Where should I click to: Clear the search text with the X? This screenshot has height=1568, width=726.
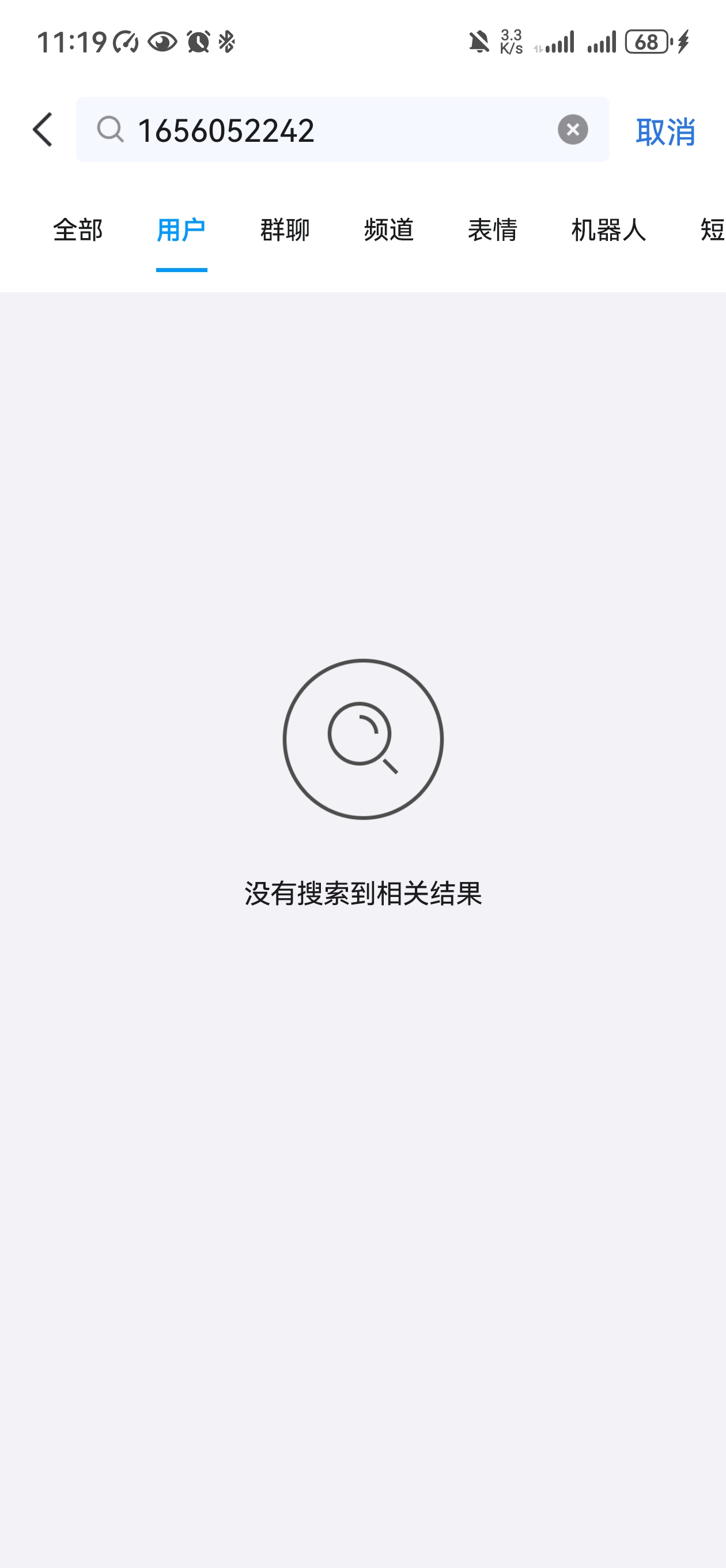tap(573, 130)
